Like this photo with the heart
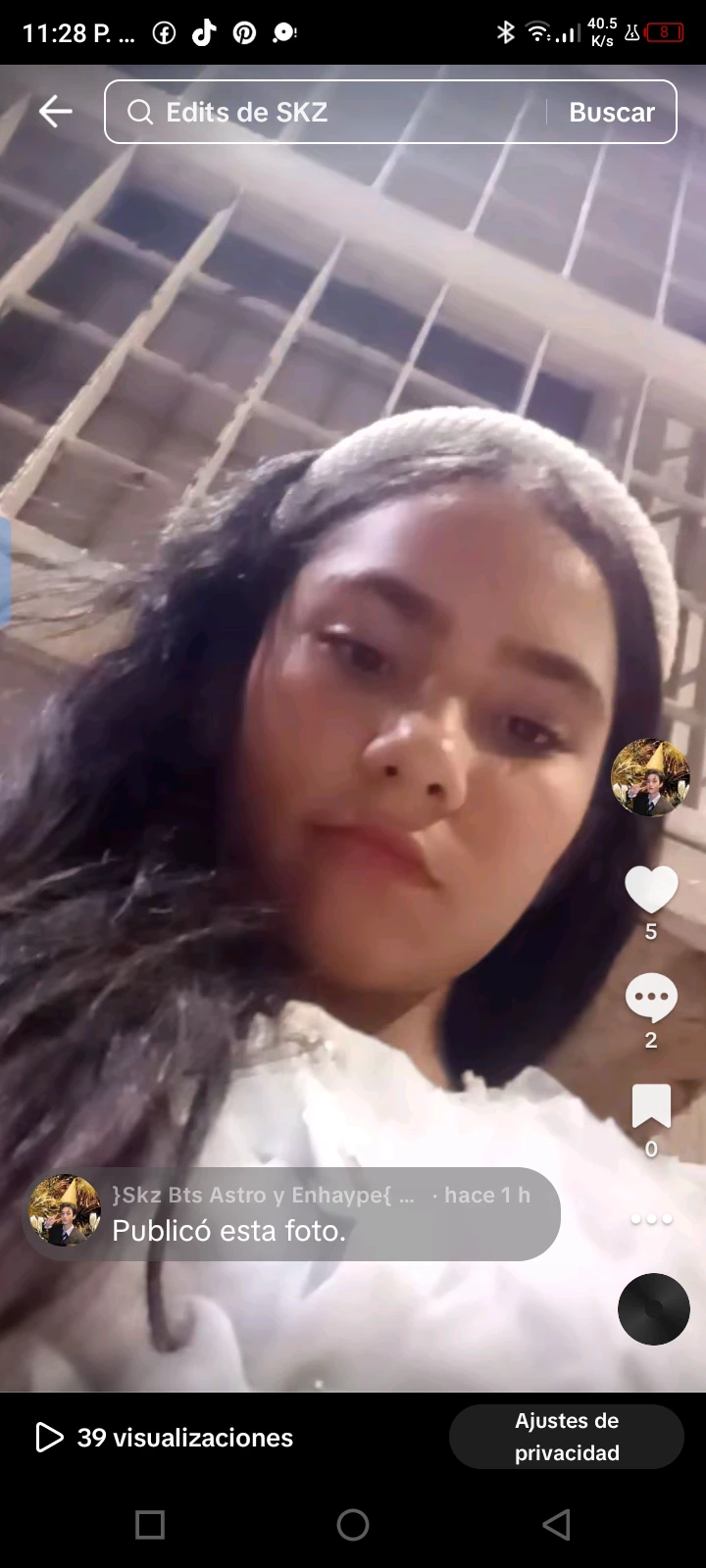 click(651, 890)
